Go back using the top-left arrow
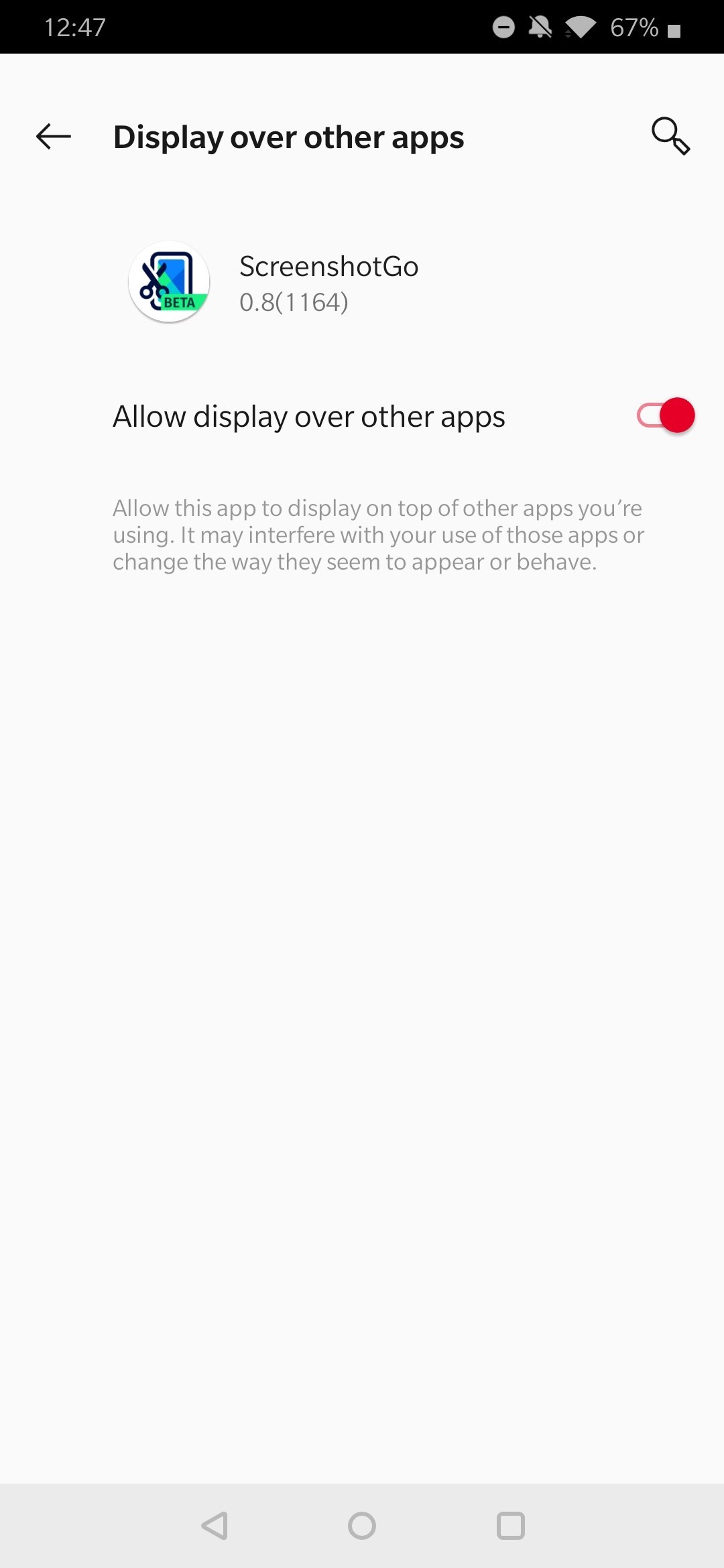The height and width of the screenshot is (1568, 724). coord(54,137)
